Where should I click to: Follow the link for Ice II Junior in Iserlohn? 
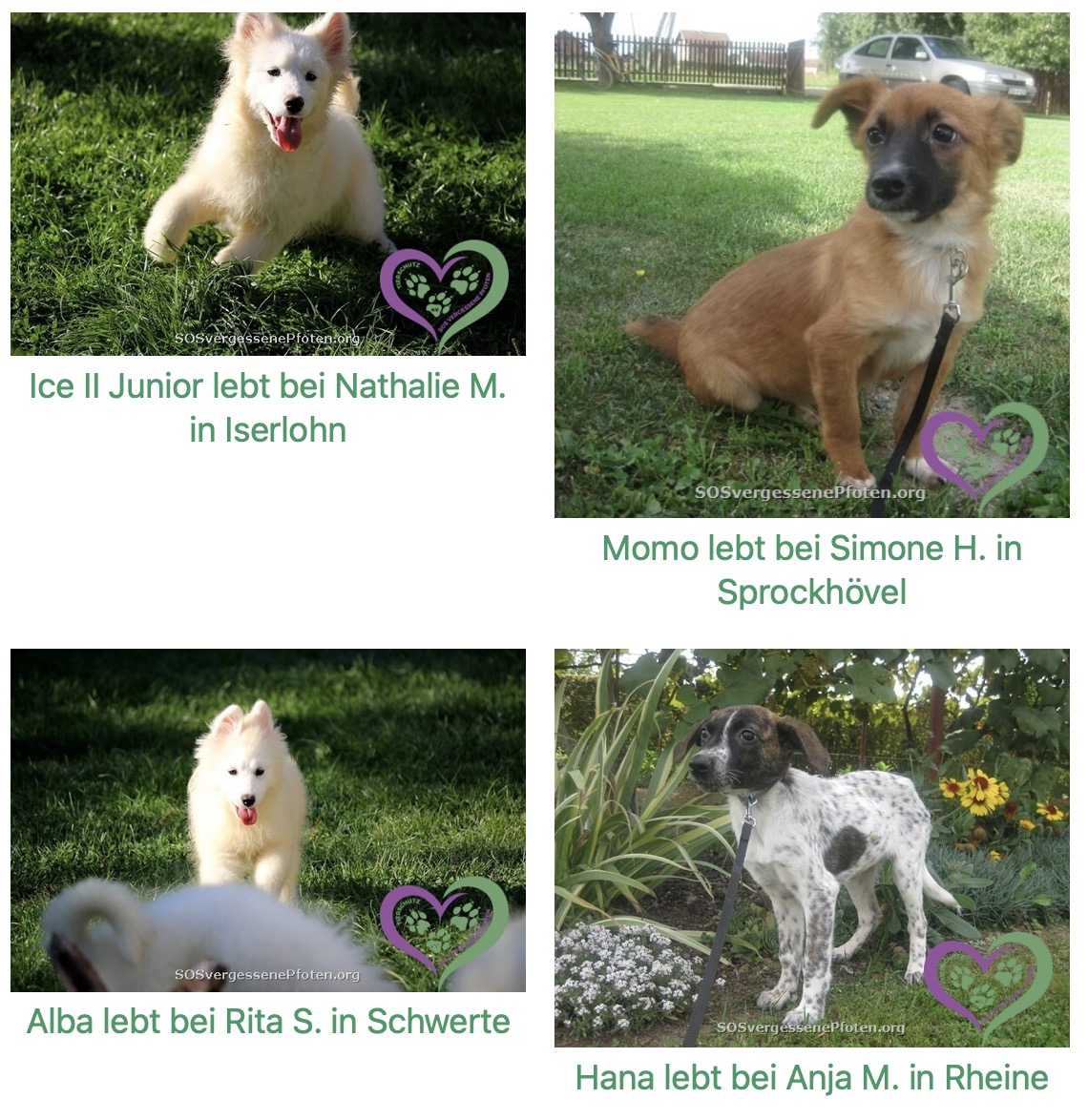point(268,407)
